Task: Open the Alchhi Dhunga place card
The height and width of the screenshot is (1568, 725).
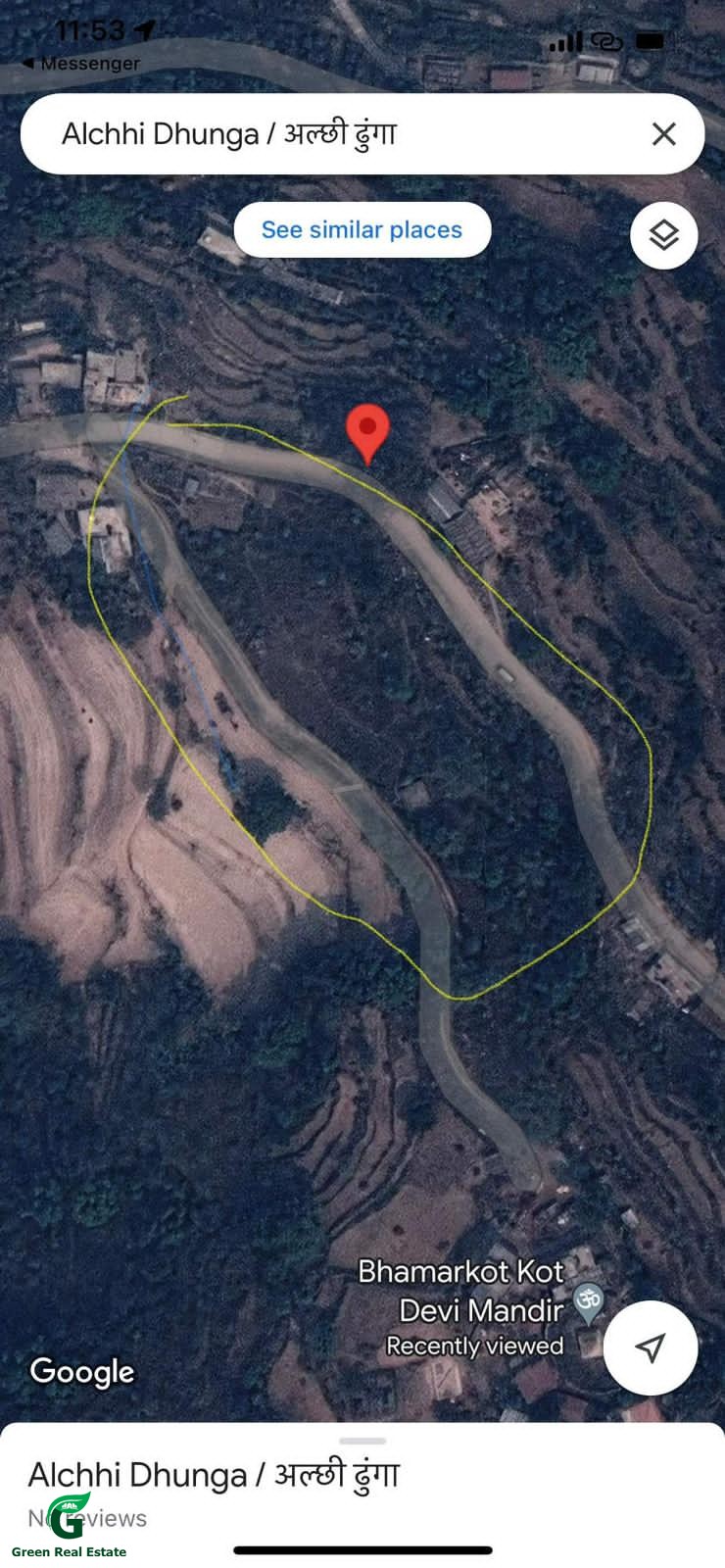Action: (214, 1474)
